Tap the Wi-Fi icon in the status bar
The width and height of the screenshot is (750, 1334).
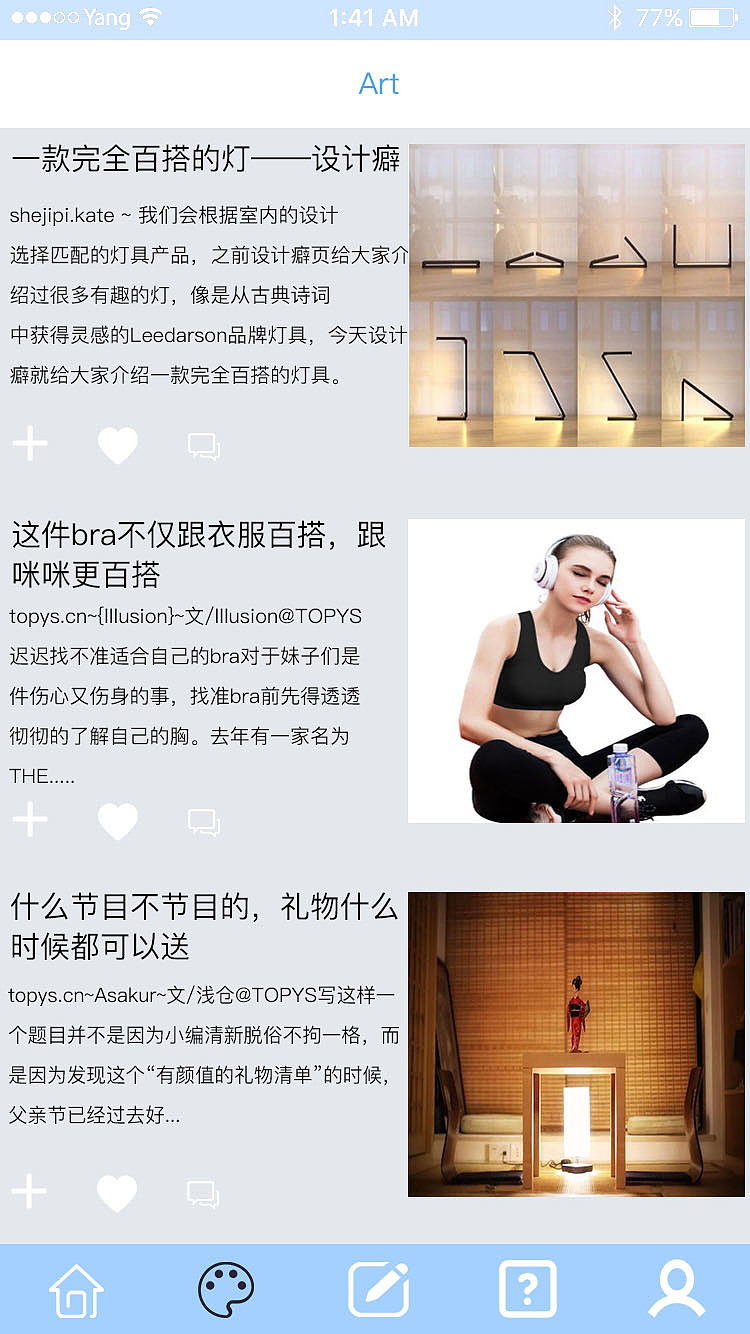(x=153, y=16)
